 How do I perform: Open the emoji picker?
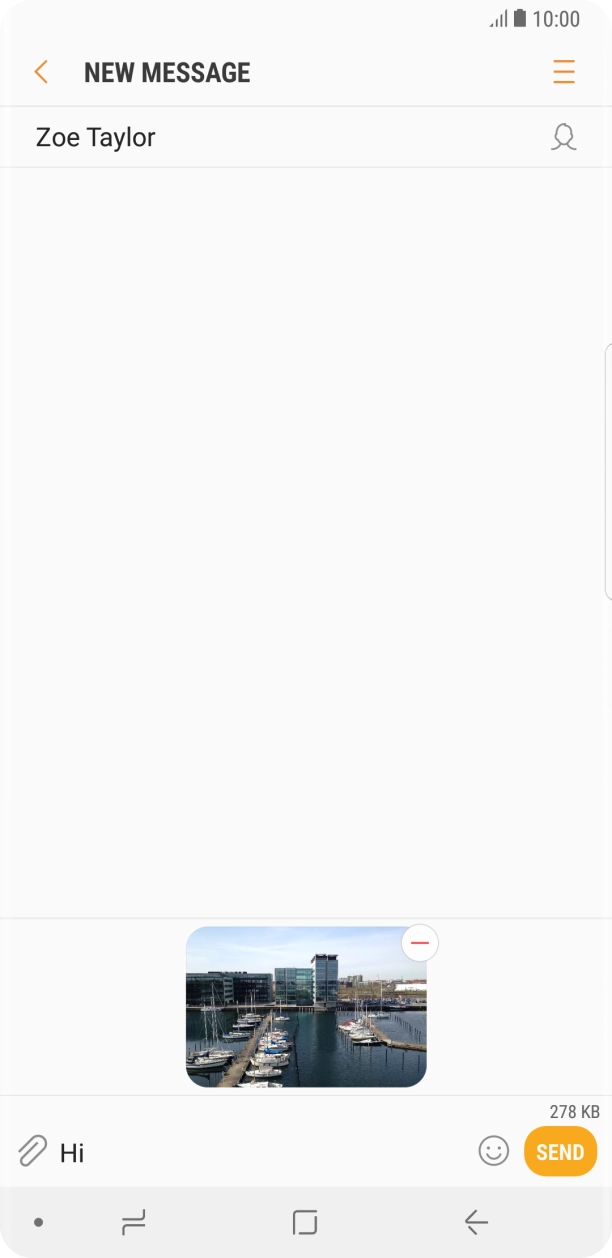coord(493,1151)
